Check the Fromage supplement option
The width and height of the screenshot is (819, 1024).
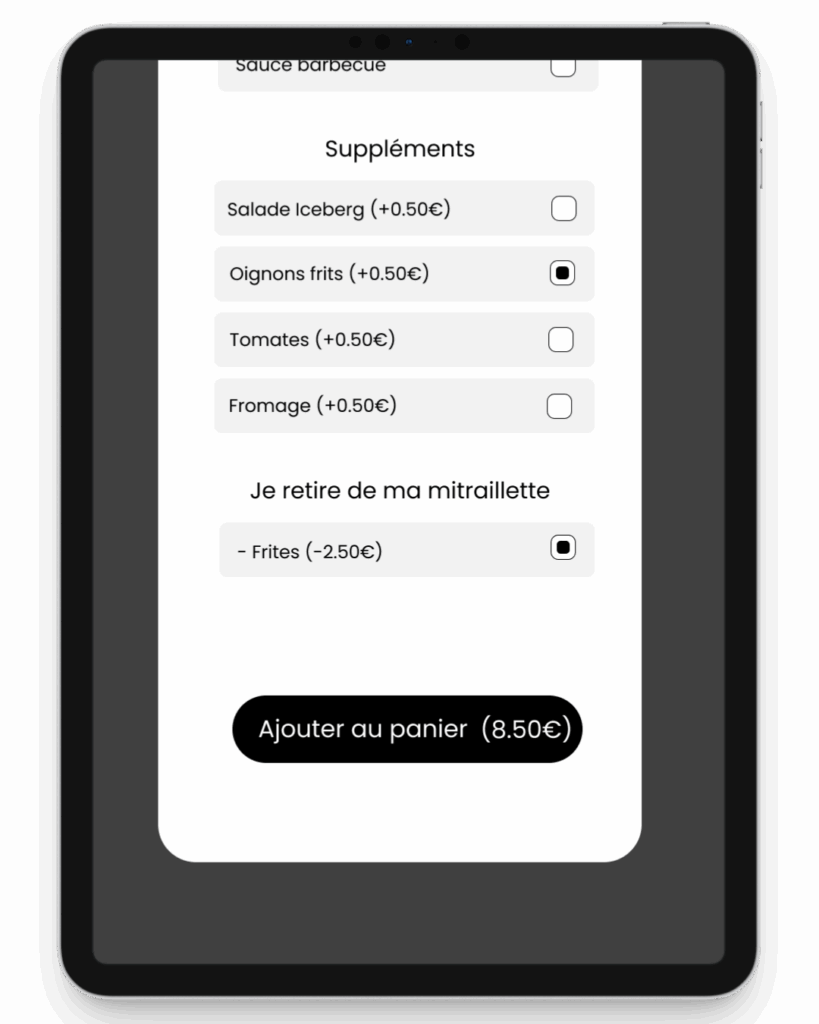click(559, 406)
